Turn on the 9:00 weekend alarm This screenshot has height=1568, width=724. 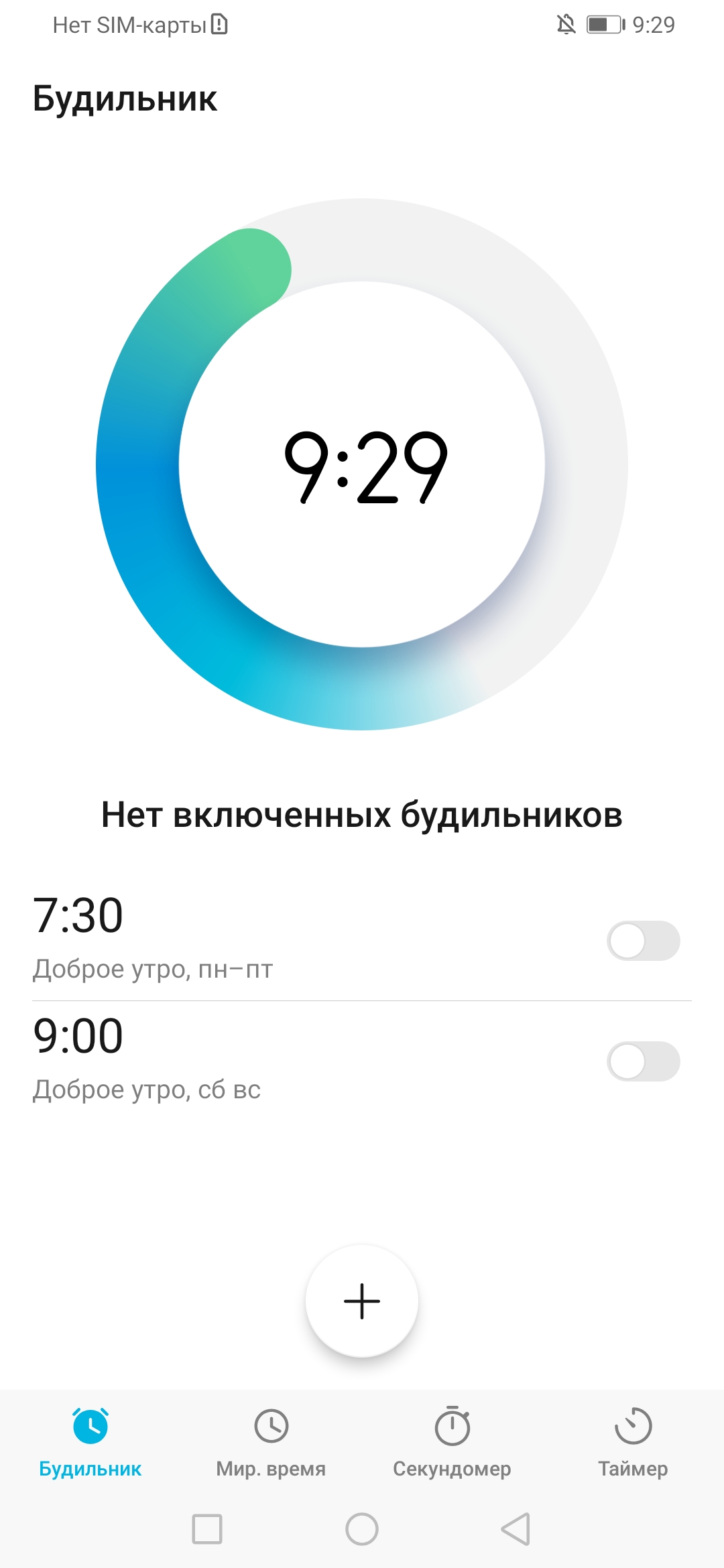tap(644, 1061)
